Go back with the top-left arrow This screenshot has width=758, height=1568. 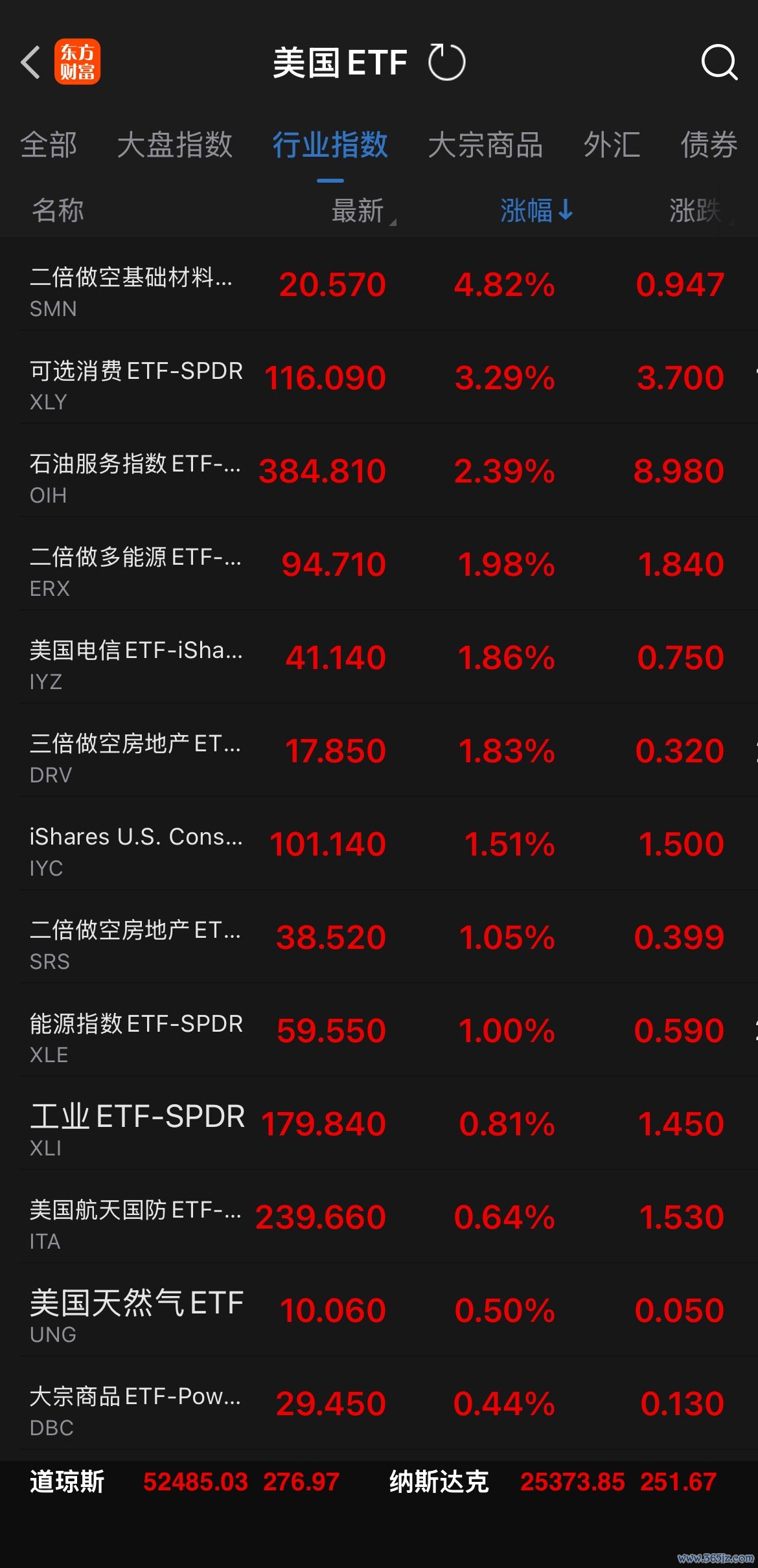click(x=30, y=62)
